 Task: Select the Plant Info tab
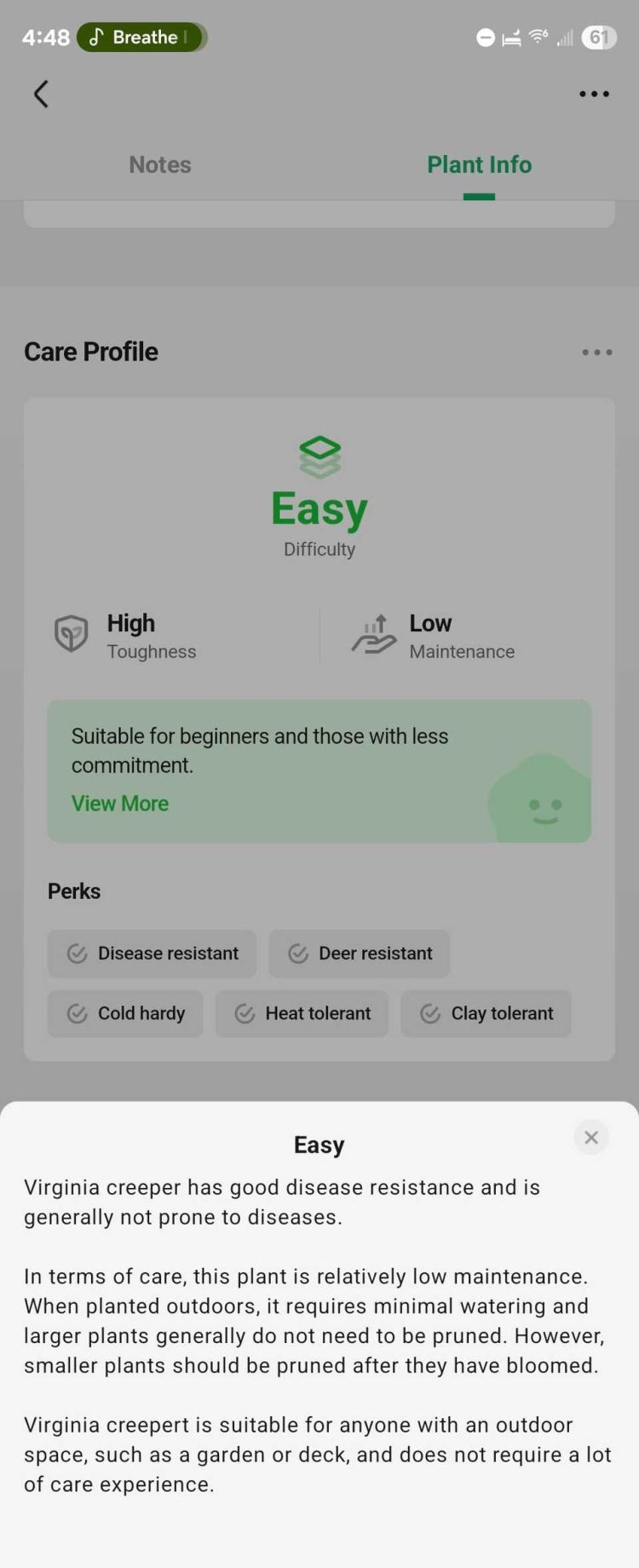pos(479,164)
